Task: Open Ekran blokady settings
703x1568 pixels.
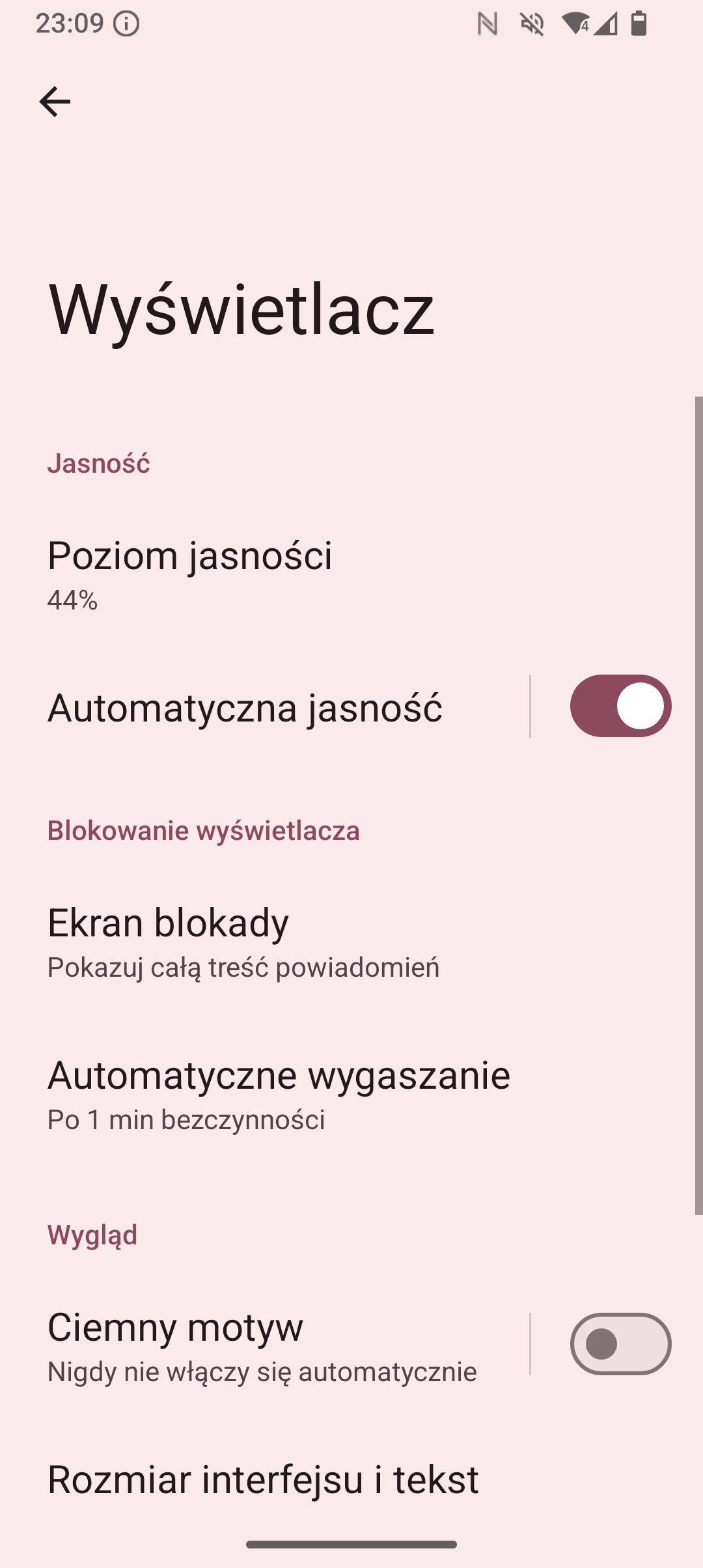Action: [x=351, y=942]
